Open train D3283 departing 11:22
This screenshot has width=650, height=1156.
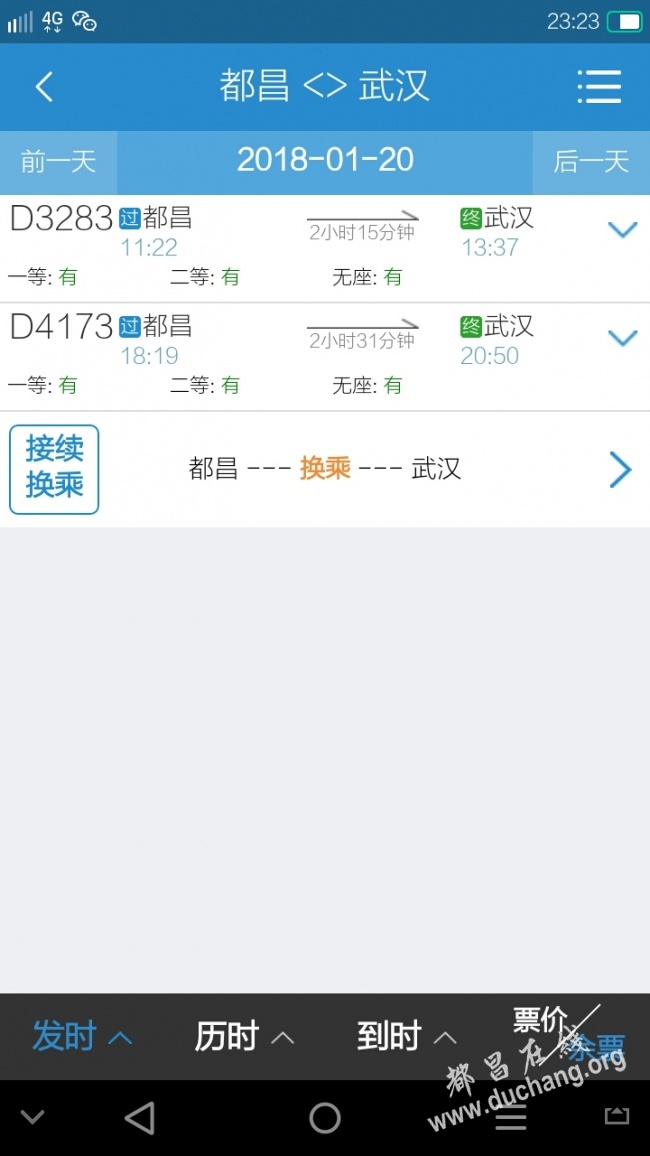point(325,248)
